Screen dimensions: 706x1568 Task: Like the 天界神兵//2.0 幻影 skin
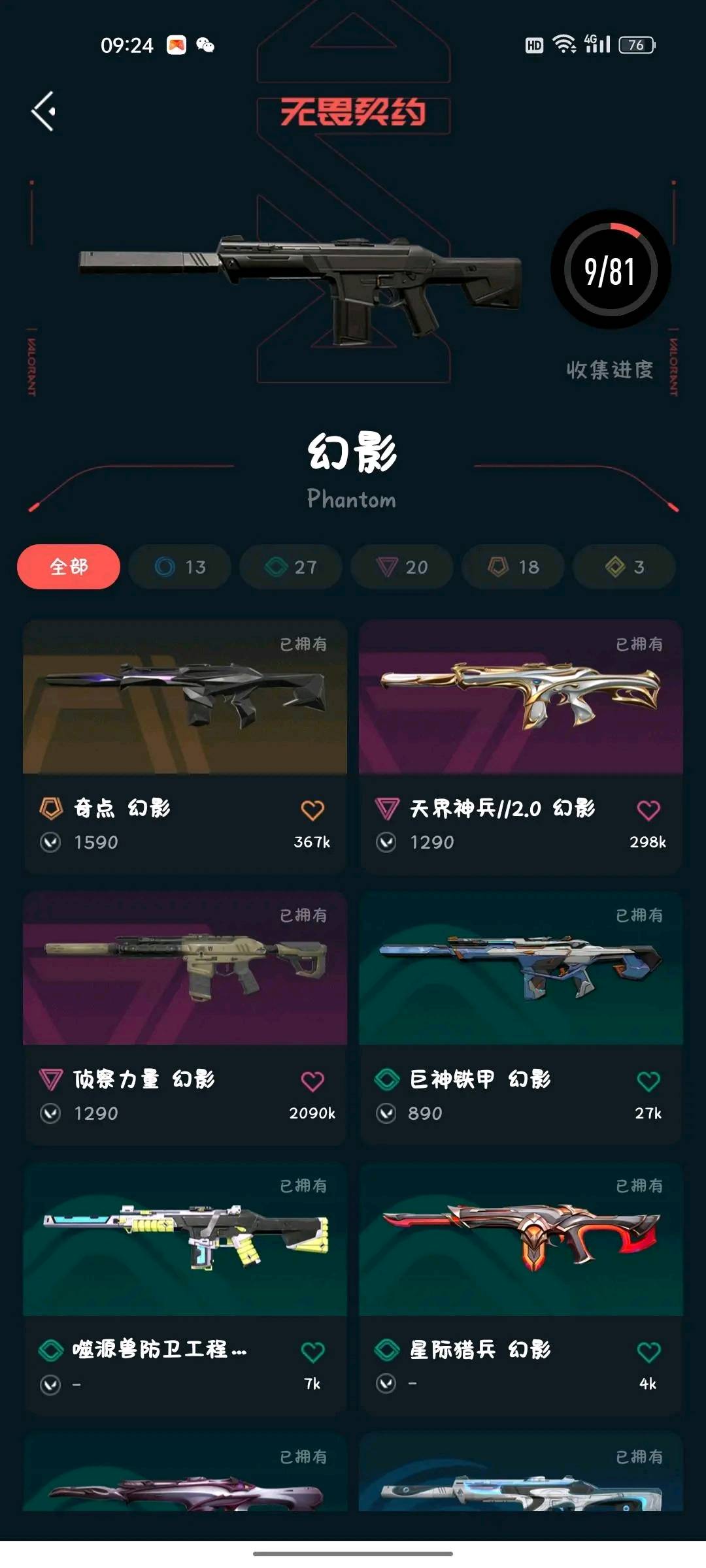point(648,810)
